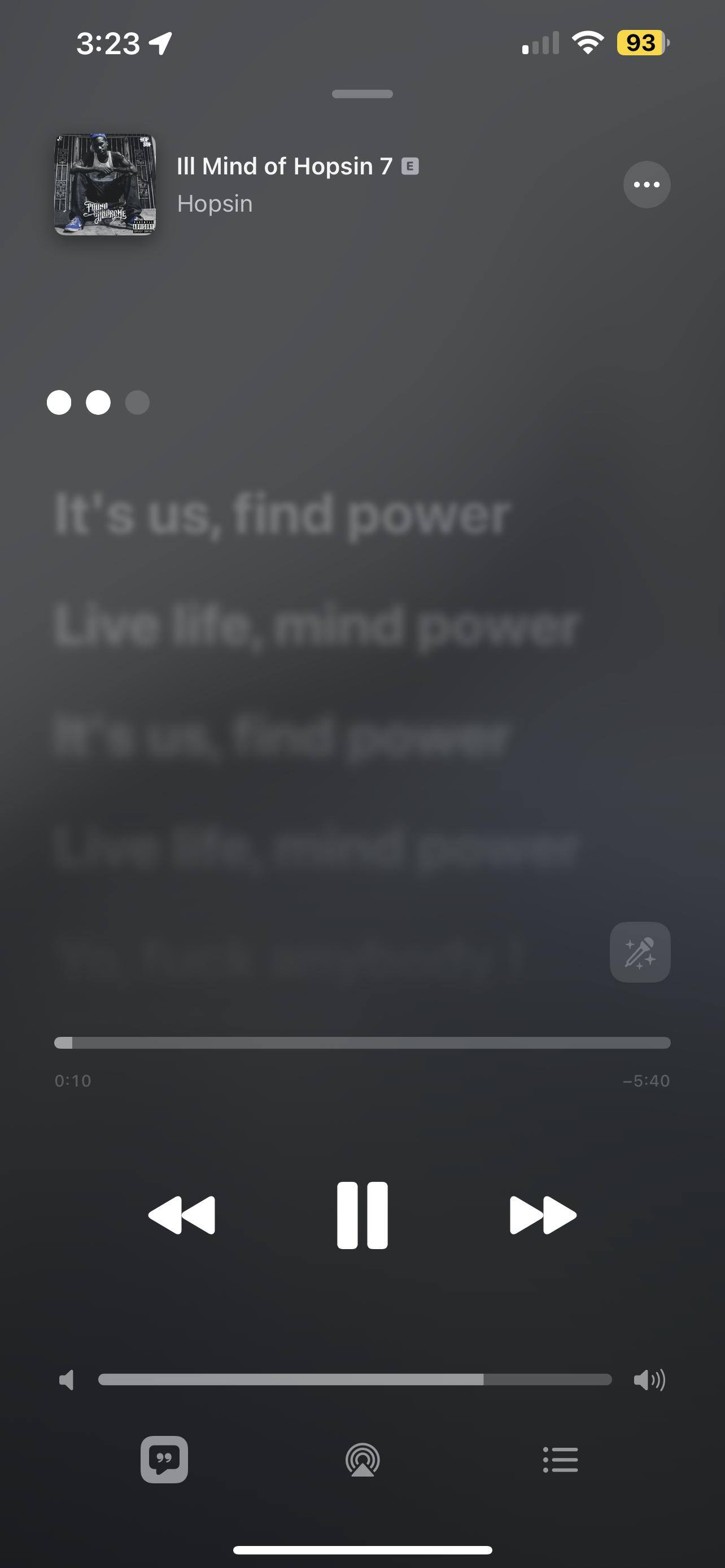Skip to the next track
Image resolution: width=725 pixels, height=1568 pixels.
543,1215
